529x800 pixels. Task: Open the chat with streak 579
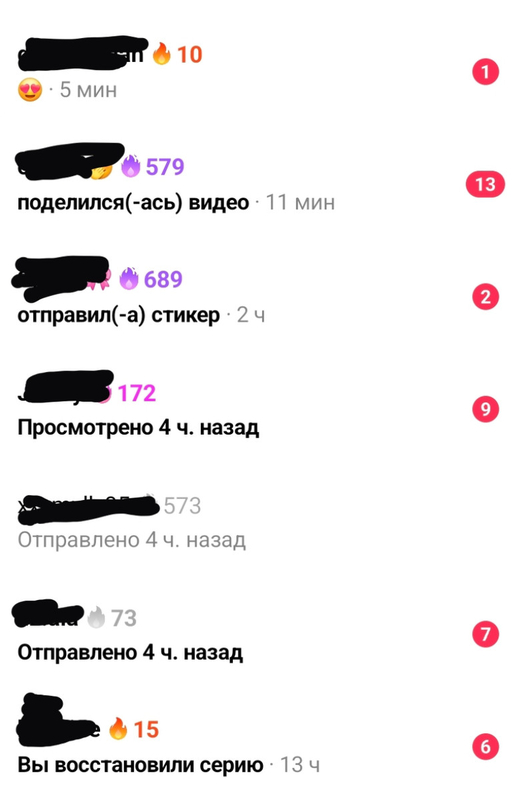264,184
